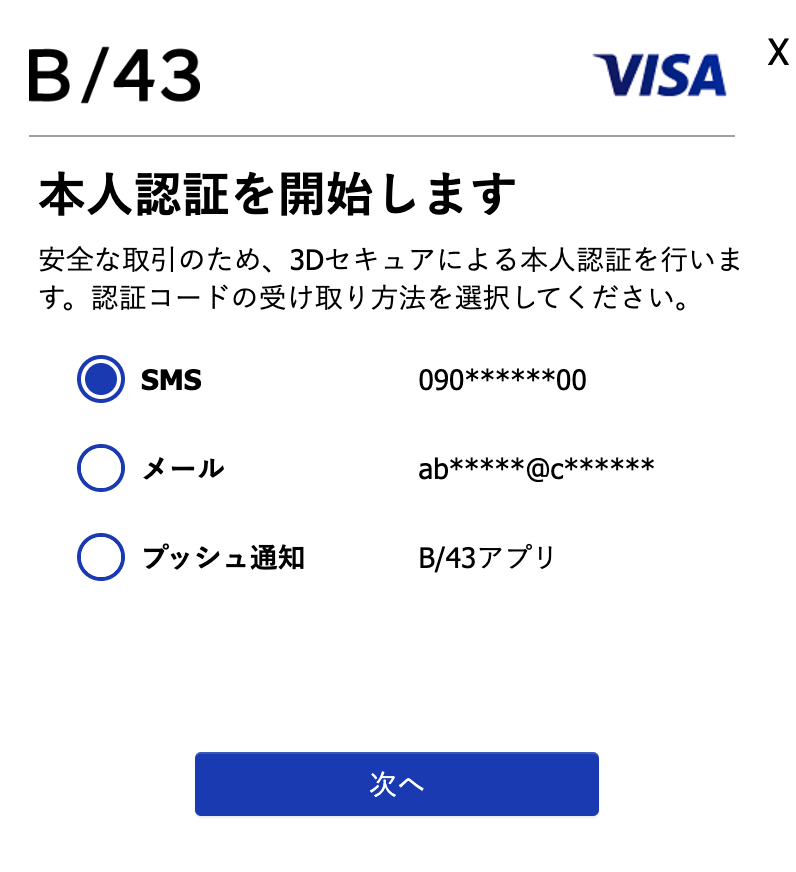Select プッシュ通知 via the B/43 app
The height and width of the screenshot is (872, 796).
pyautogui.click(x=101, y=558)
